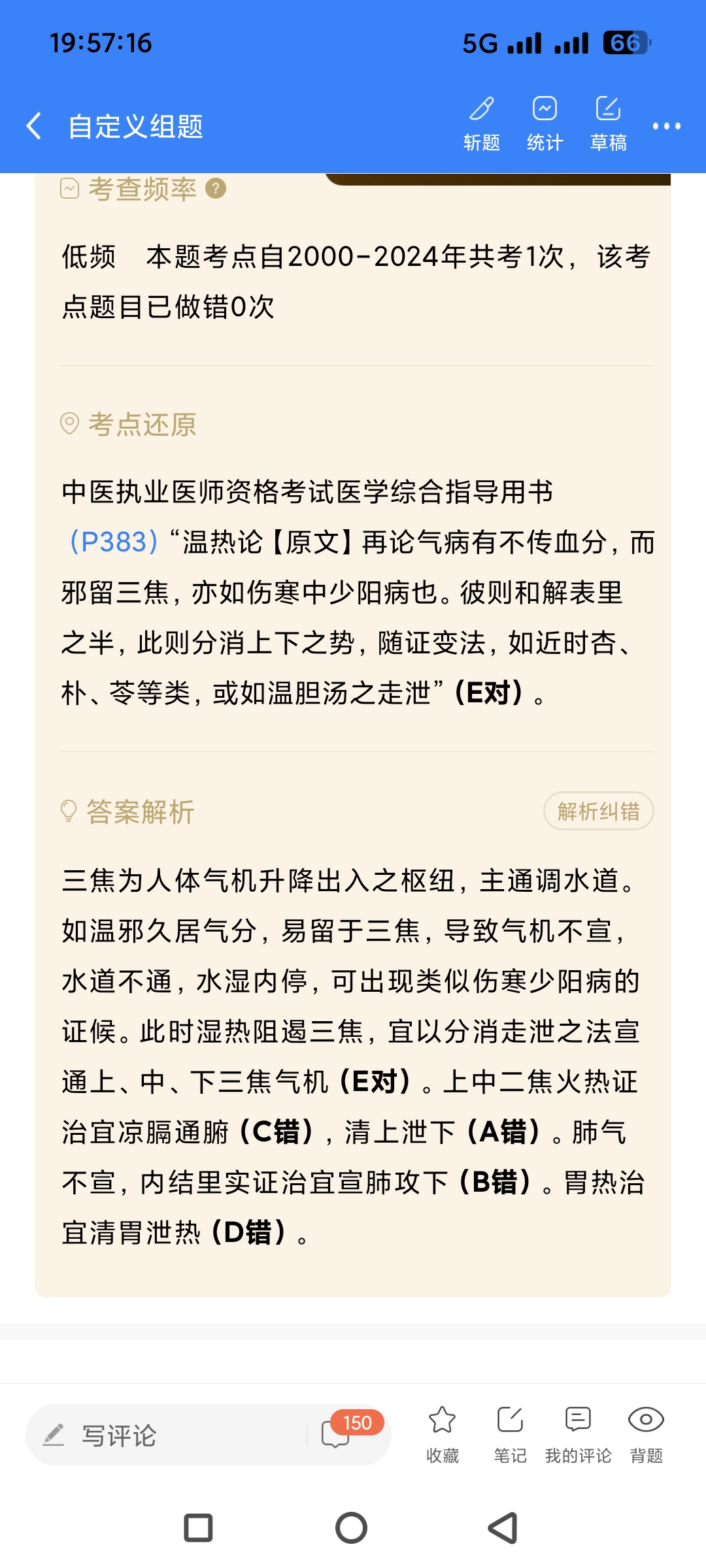Open the P383 textbook page link
706x1568 pixels.
(x=114, y=542)
